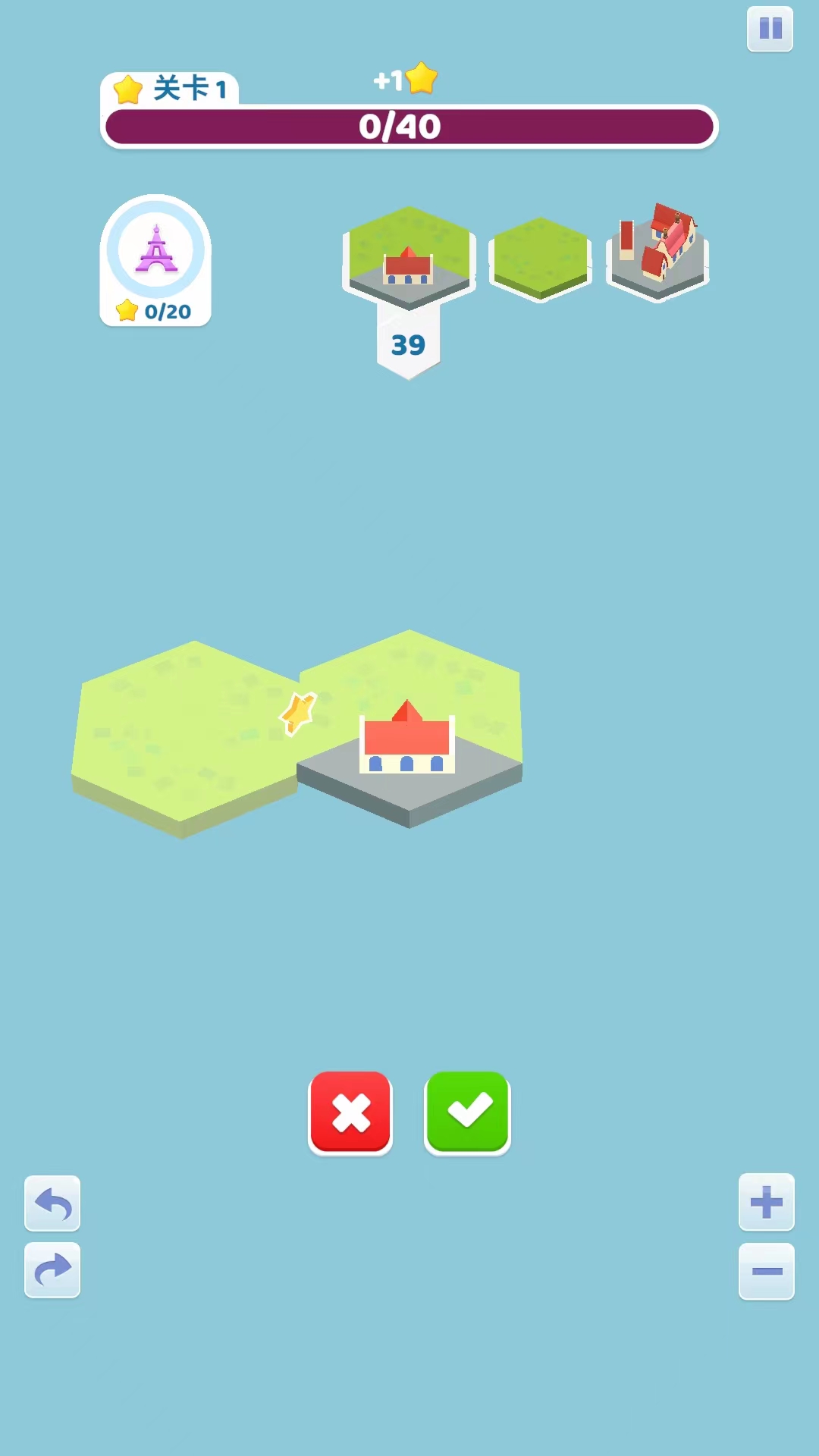Image resolution: width=819 pixels, height=1456 pixels.
Task: Confirm tile placement with green checkmark
Action: click(467, 1112)
